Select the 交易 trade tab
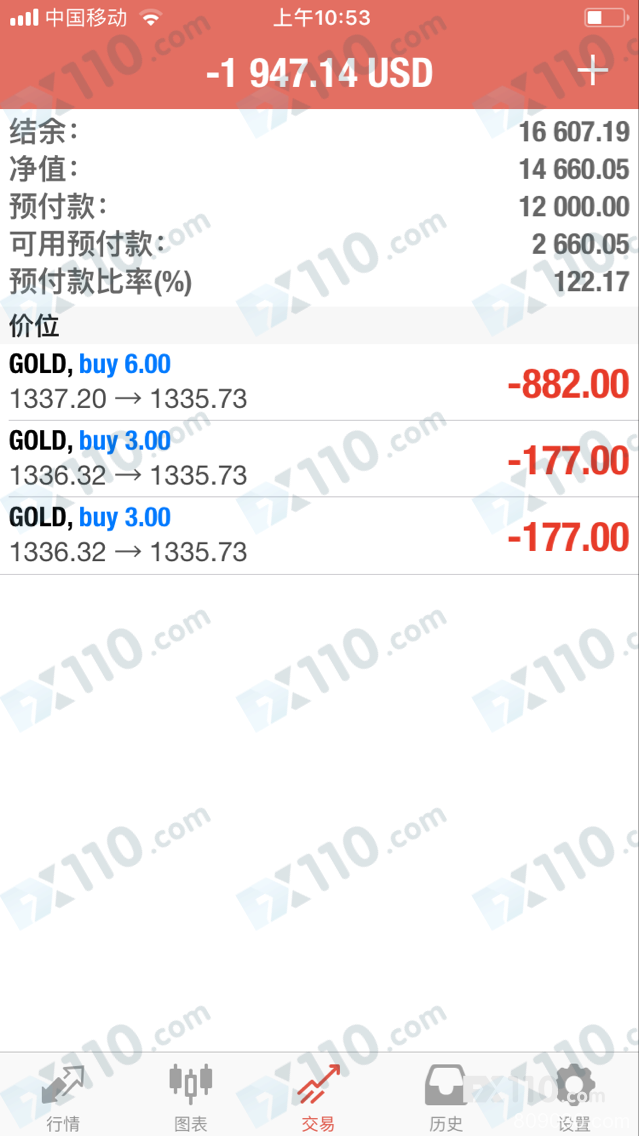 (319, 1096)
